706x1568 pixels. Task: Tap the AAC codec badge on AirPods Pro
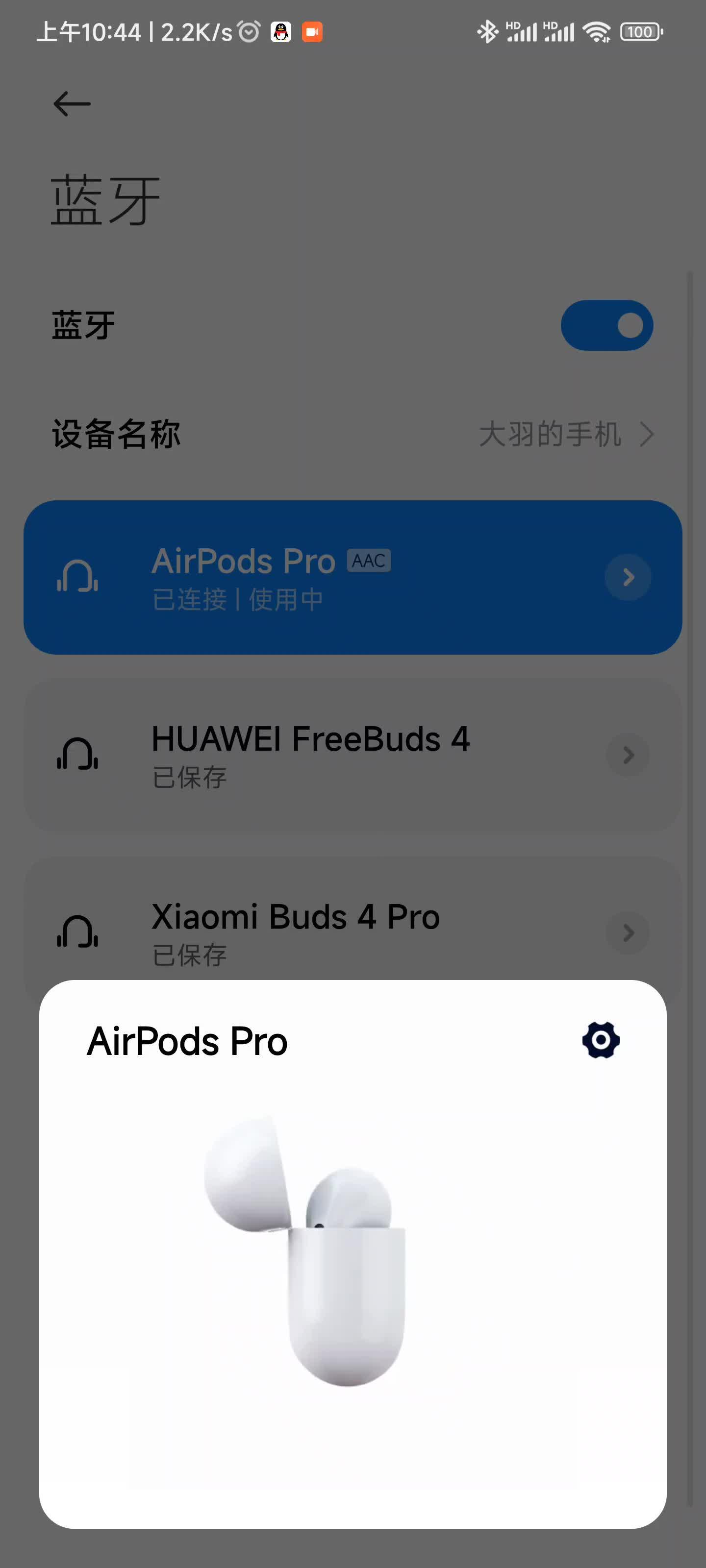(x=368, y=561)
